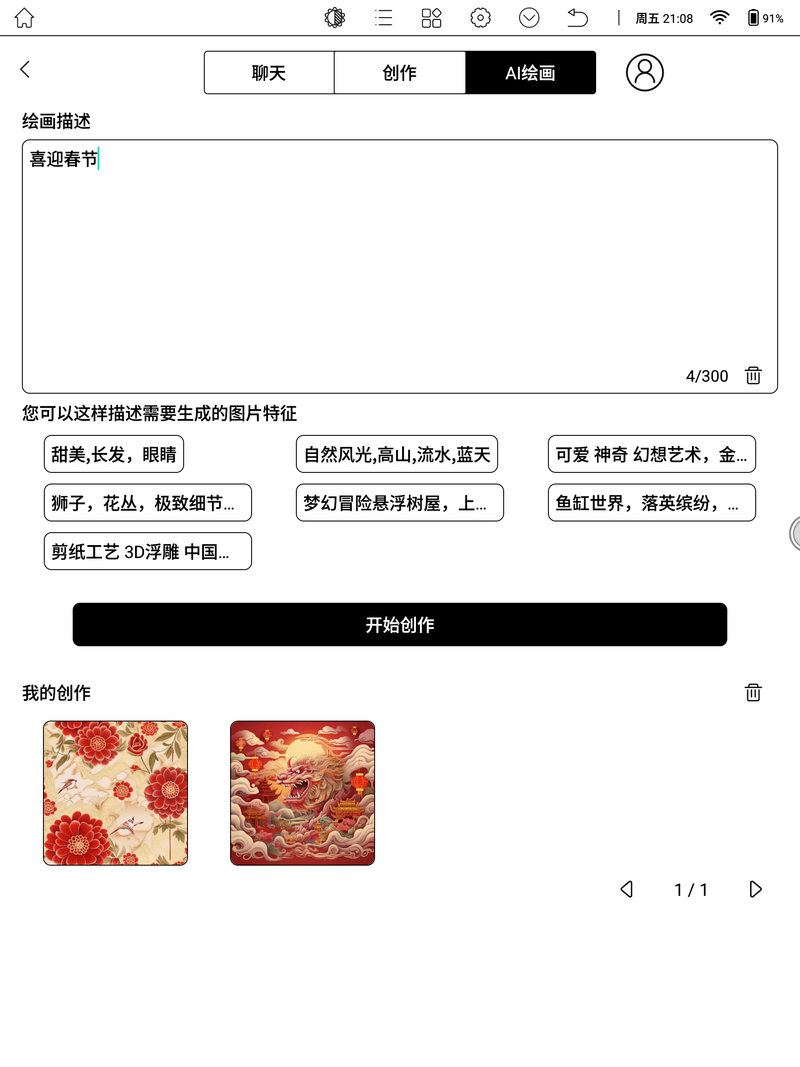Image resolution: width=800 pixels, height=1067 pixels.
Task: Tap the system home icon
Action: click(x=24, y=18)
